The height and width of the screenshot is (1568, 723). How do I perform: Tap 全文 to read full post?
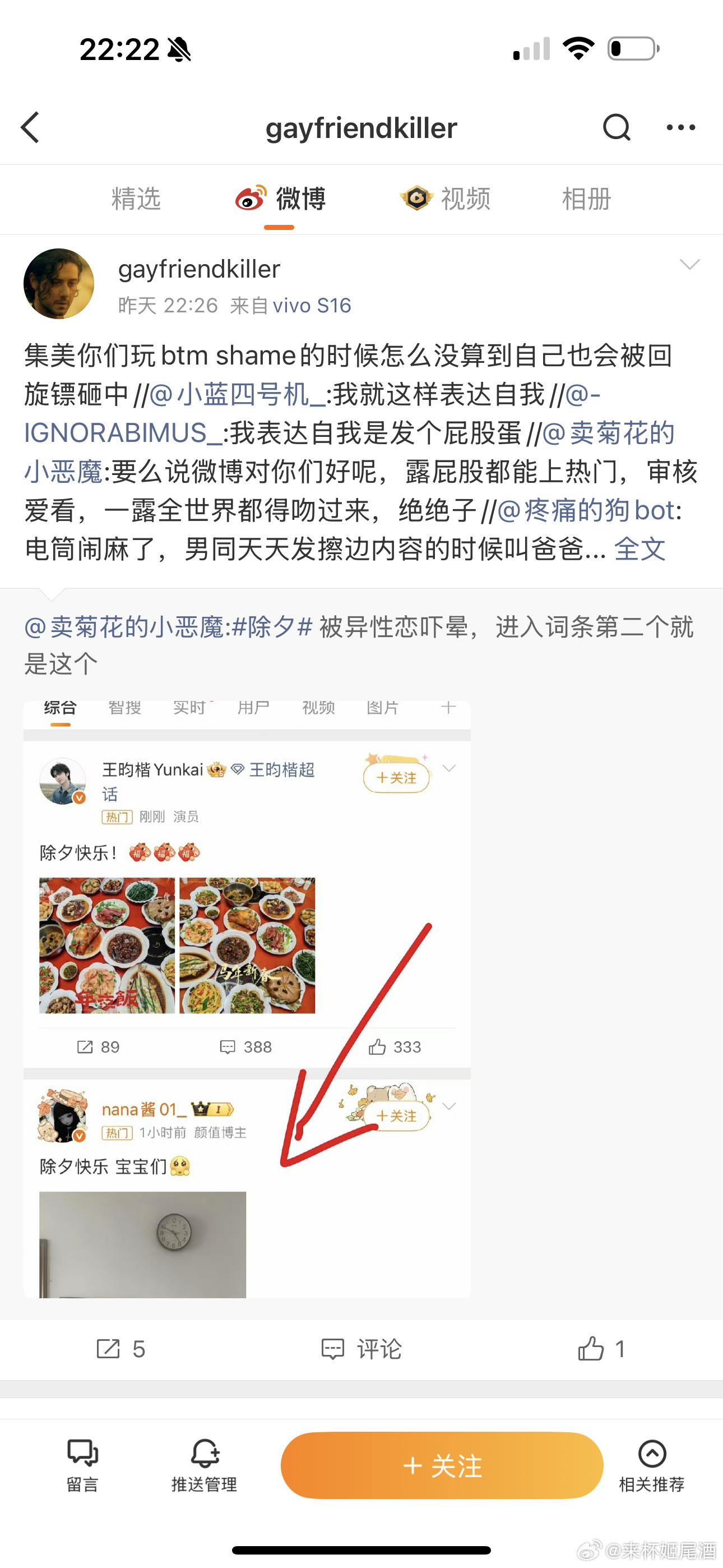tap(639, 549)
